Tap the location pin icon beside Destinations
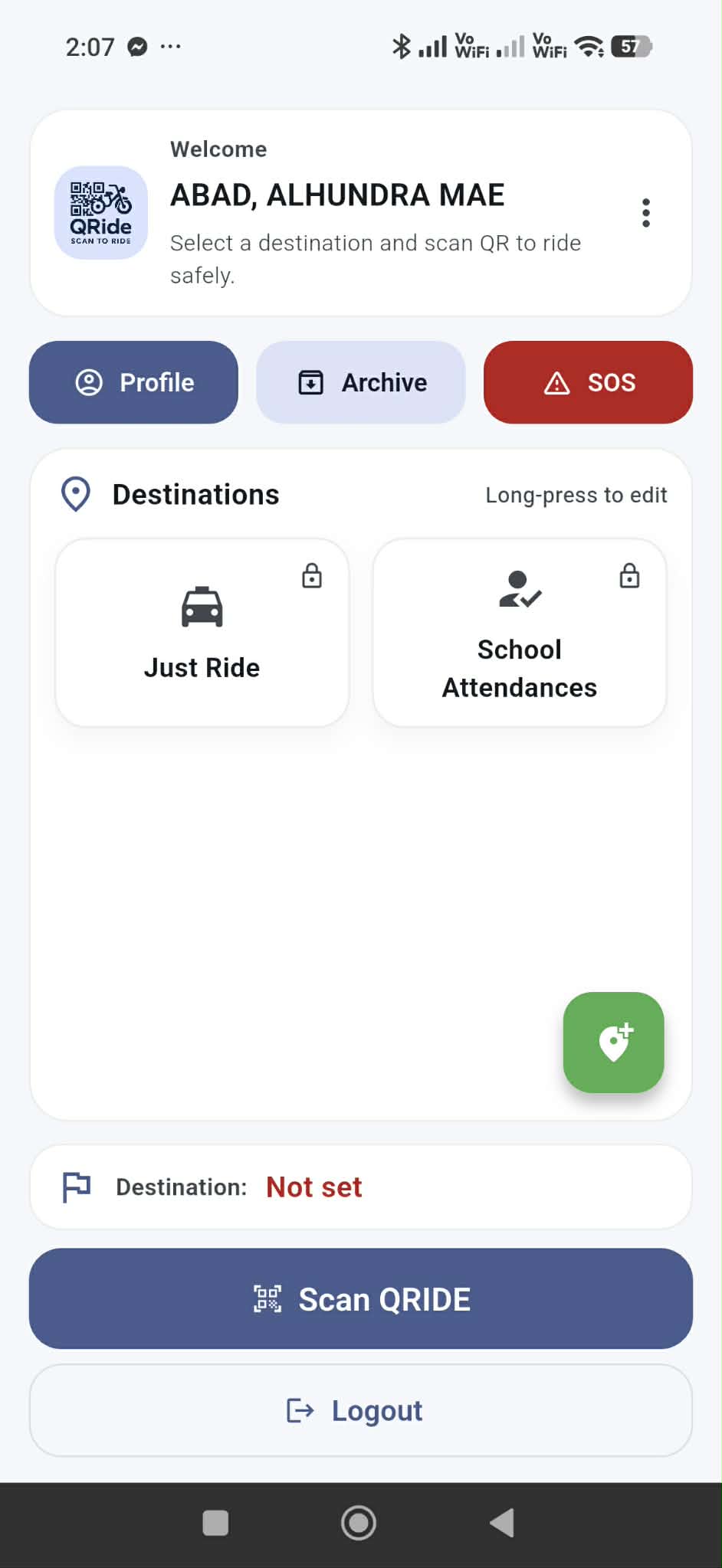The height and width of the screenshot is (1568, 722). point(74,494)
